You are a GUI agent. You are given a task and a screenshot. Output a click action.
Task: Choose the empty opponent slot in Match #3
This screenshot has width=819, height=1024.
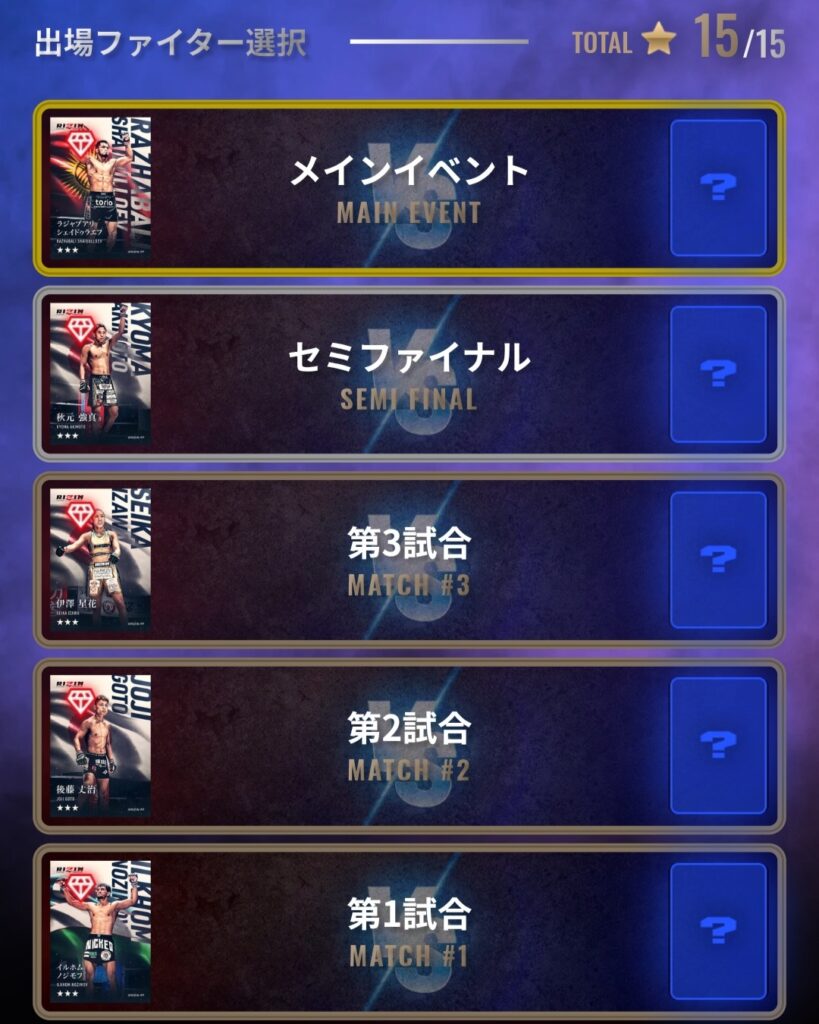[x=718, y=559]
